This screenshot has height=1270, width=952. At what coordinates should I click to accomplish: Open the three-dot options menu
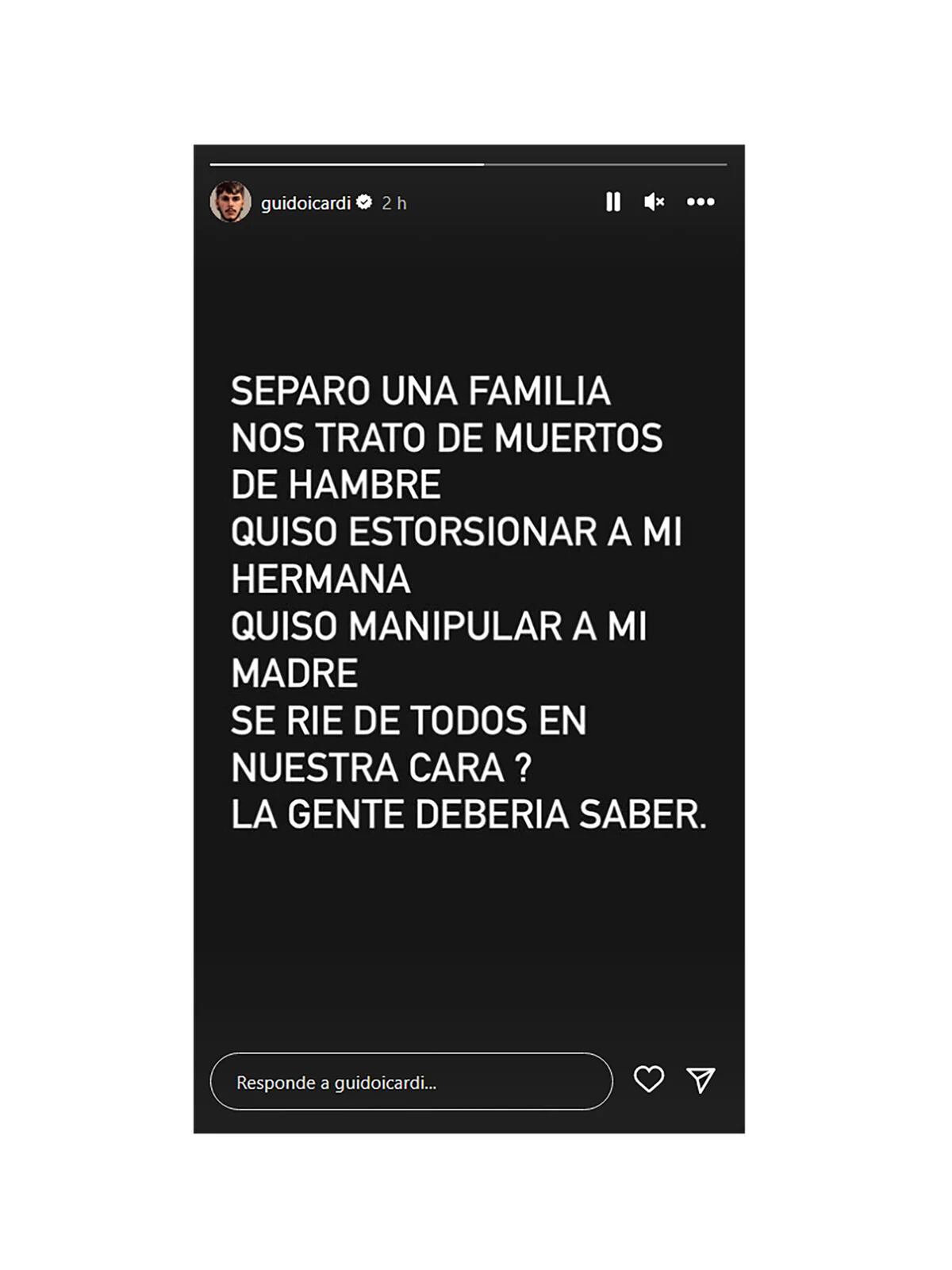tap(701, 202)
